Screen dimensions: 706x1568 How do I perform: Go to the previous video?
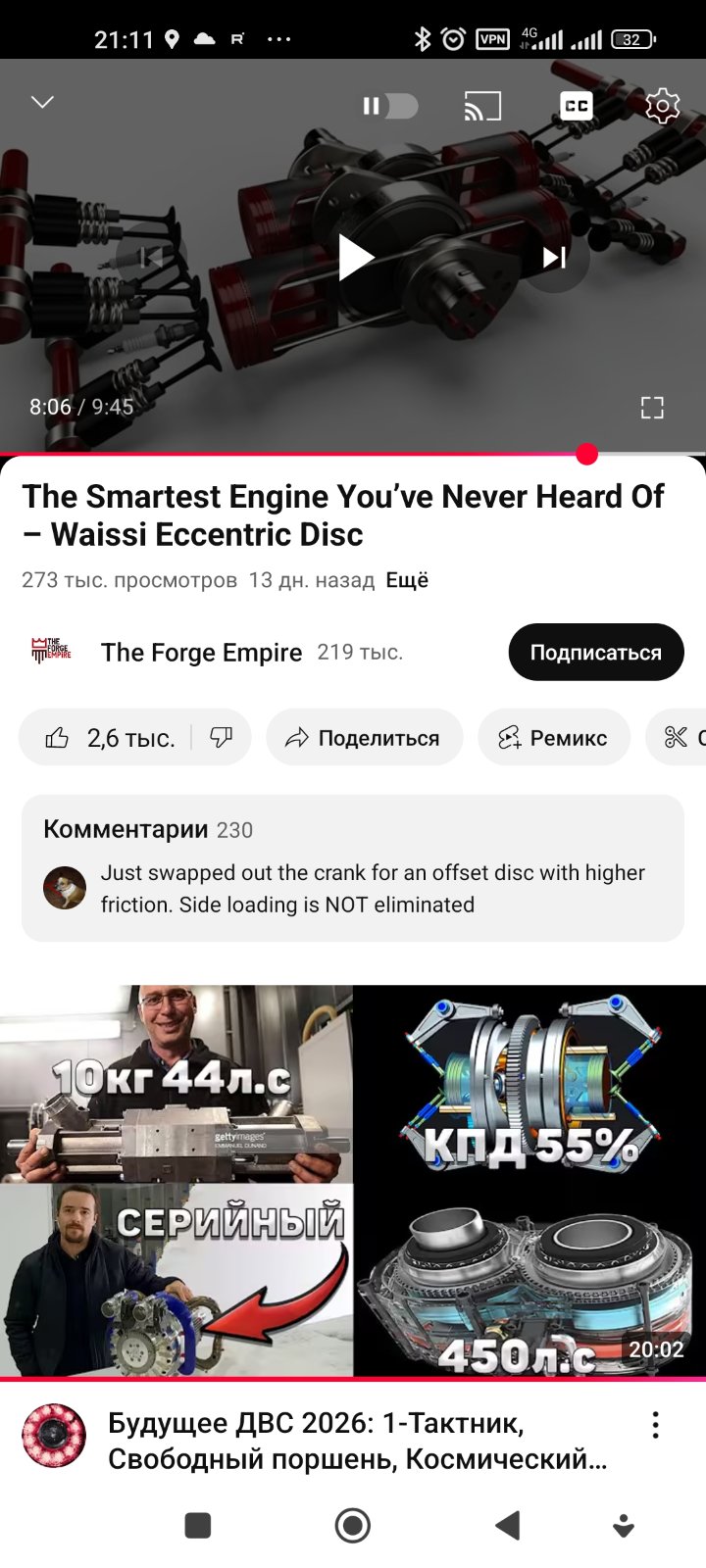click(150, 258)
